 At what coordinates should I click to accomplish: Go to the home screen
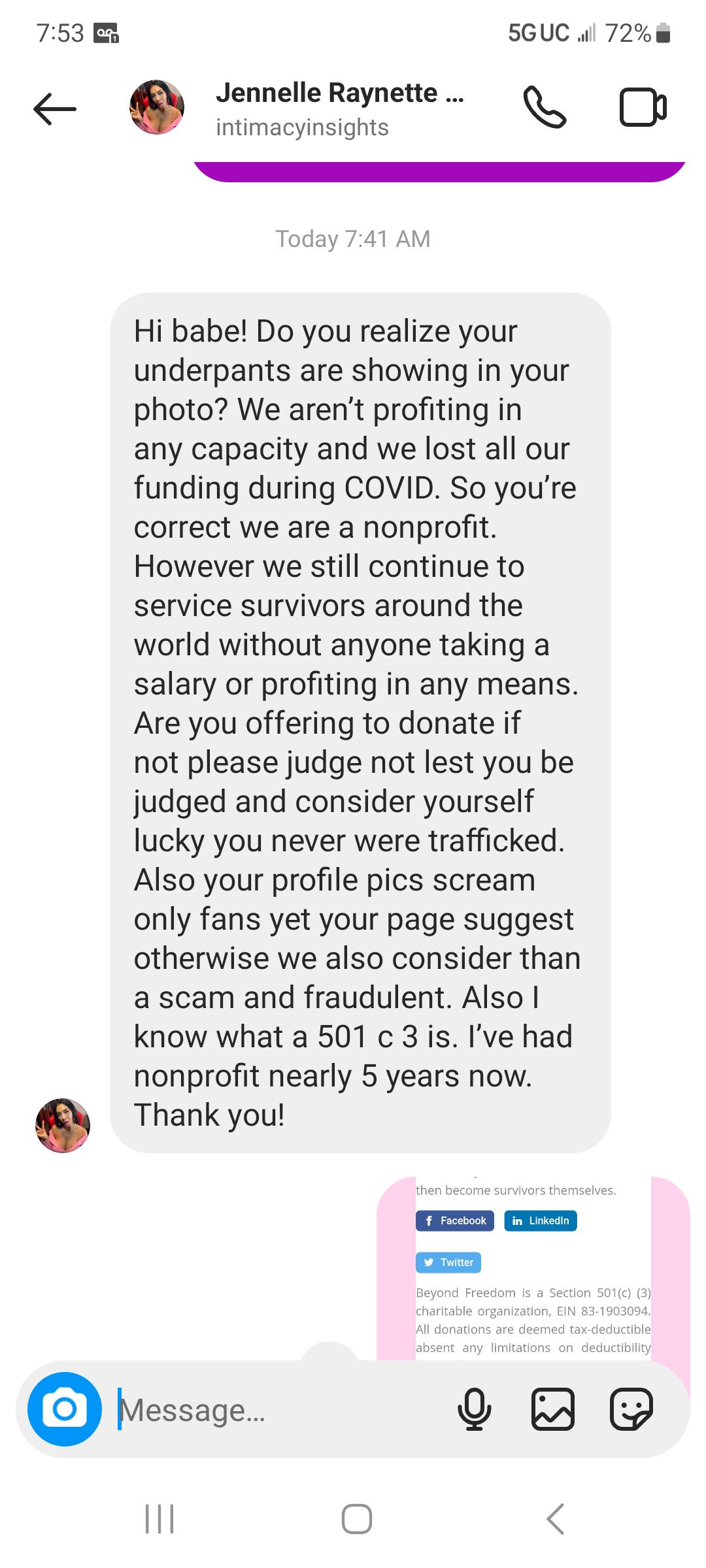coord(357,1519)
